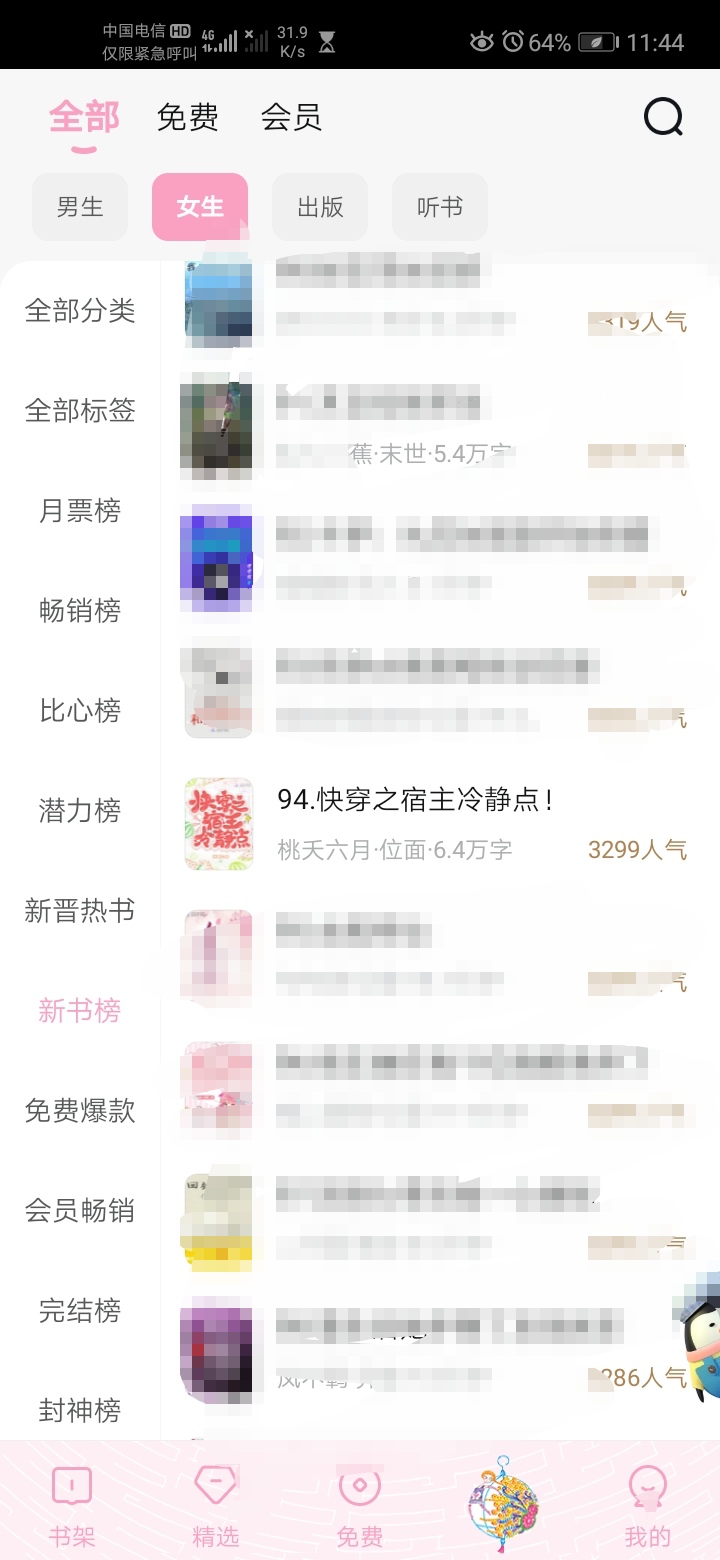Show the 完结榜 ranking
The width and height of the screenshot is (720, 1560).
coord(80,1311)
